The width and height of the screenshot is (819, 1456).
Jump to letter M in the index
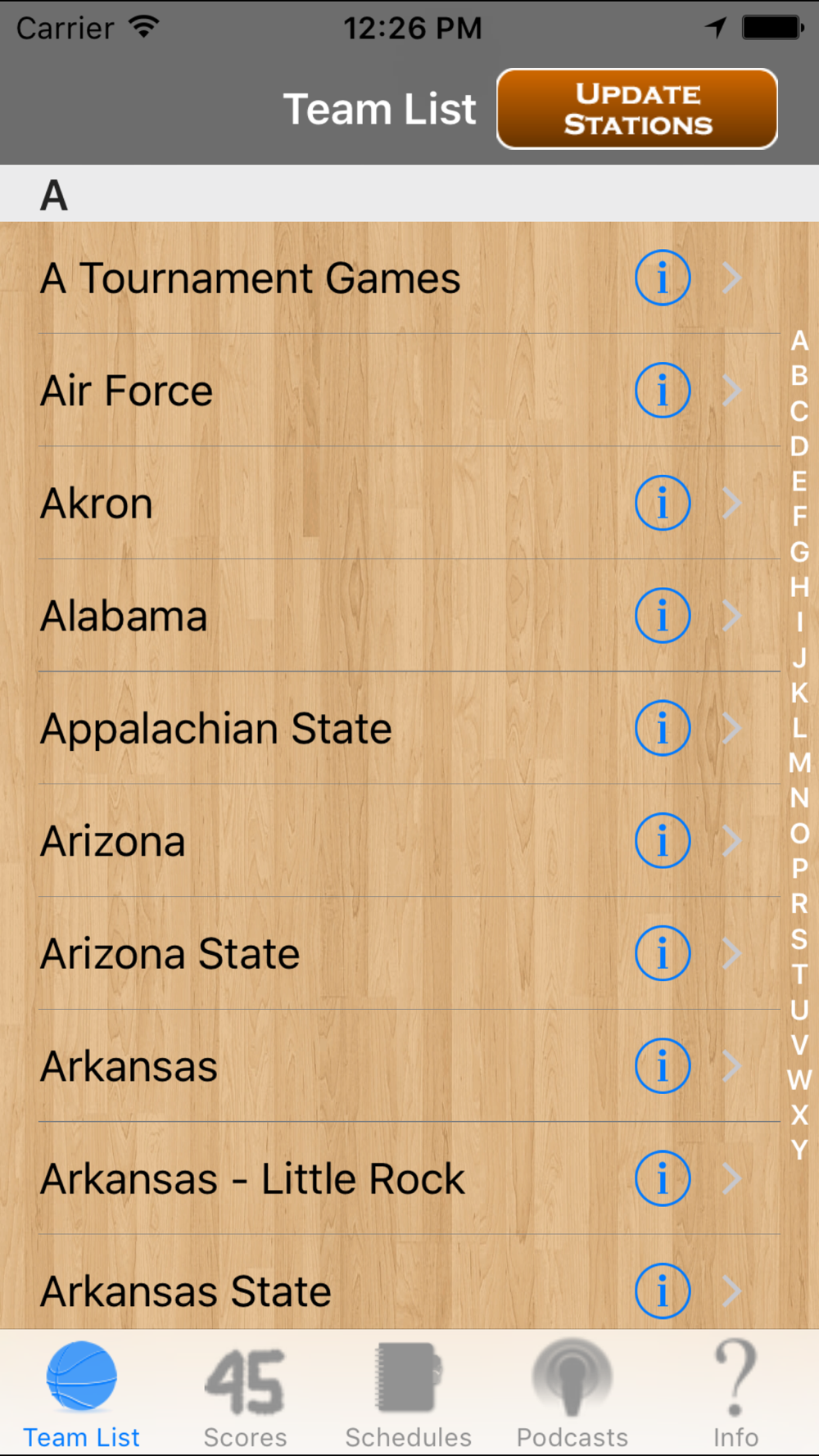click(799, 763)
